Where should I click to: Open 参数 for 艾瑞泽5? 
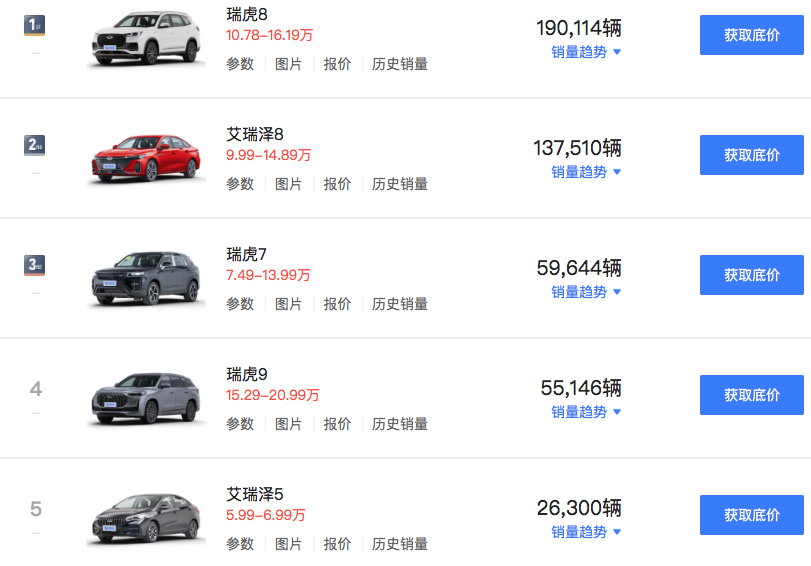click(240, 544)
